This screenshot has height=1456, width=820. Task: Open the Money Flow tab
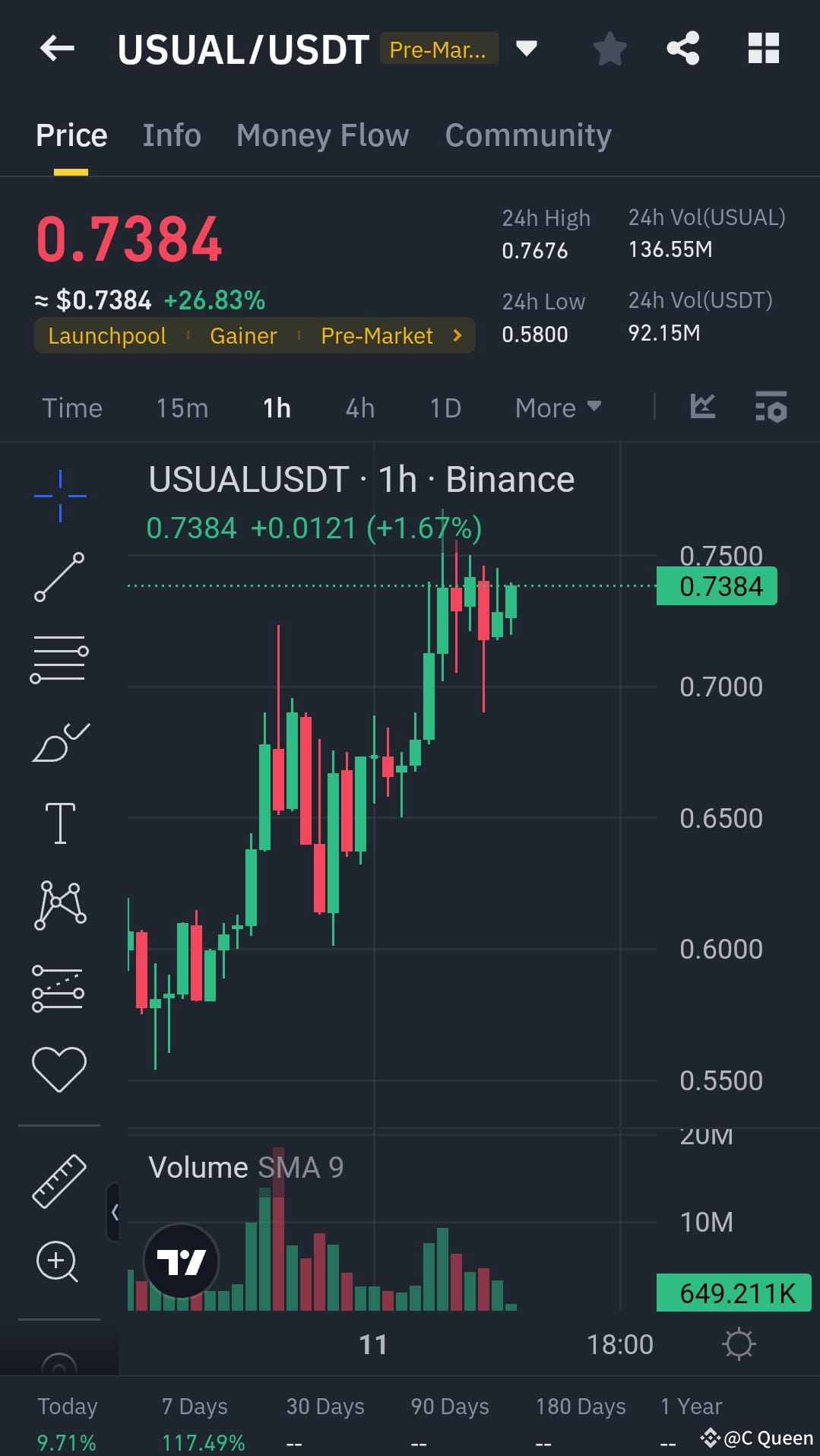(x=321, y=135)
